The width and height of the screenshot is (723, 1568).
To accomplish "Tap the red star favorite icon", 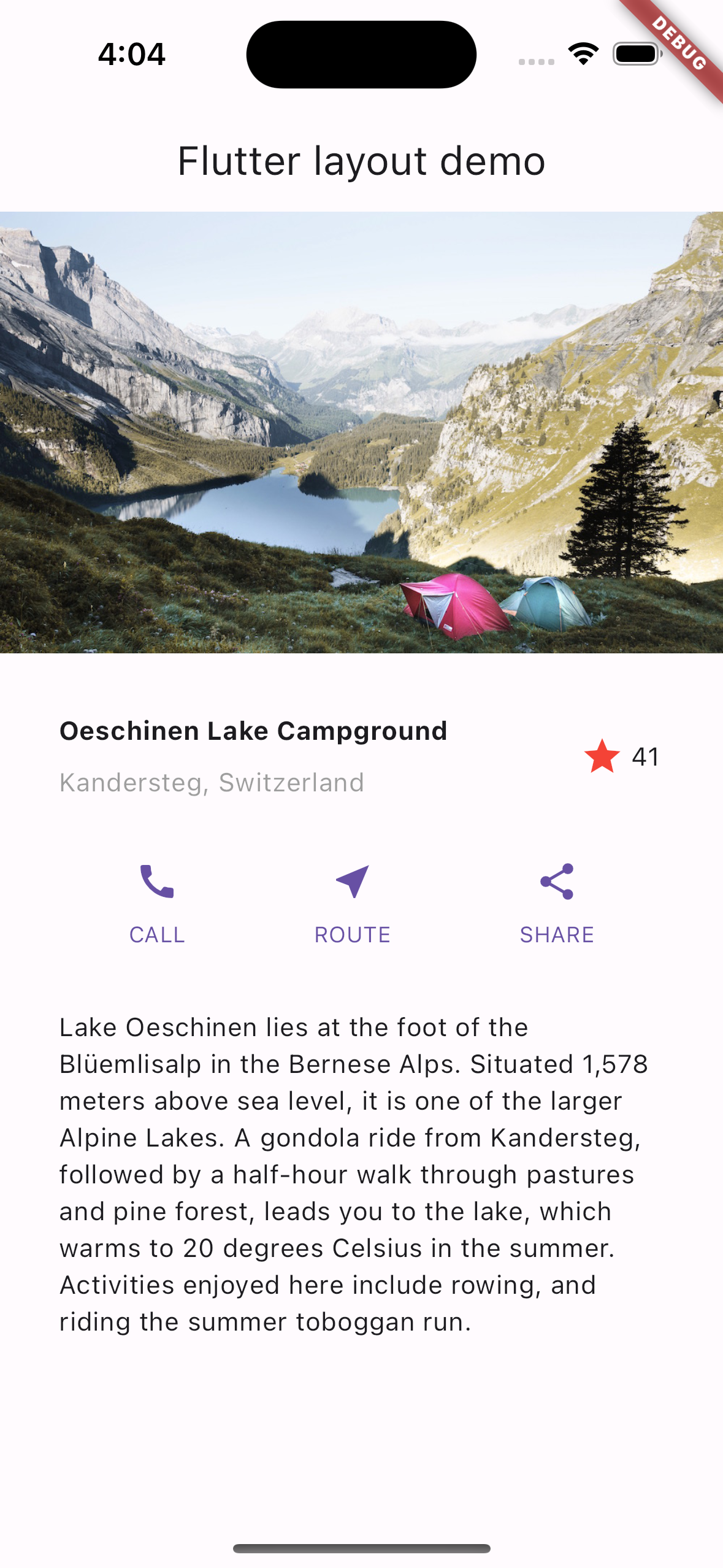I will pos(602,756).
